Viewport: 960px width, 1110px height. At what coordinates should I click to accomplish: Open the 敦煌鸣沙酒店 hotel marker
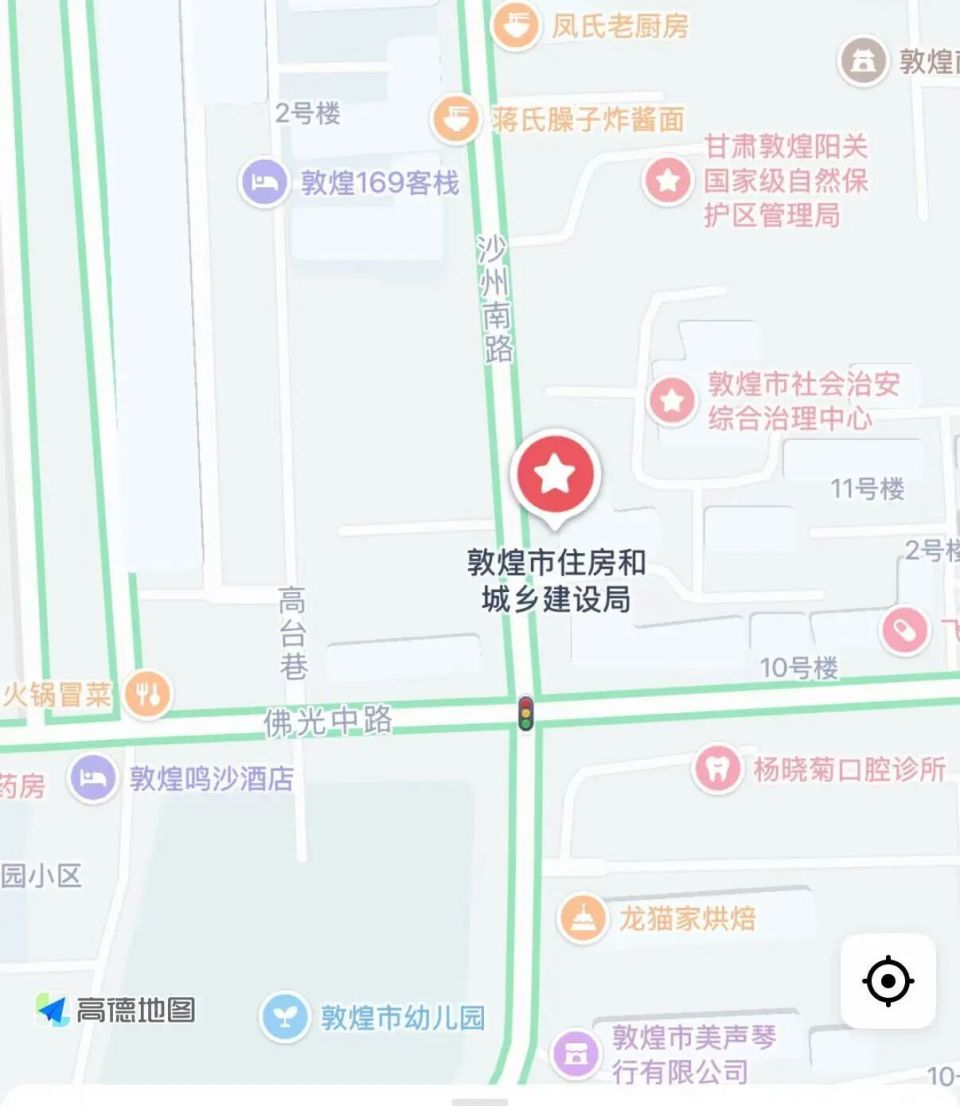click(x=93, y=779)
